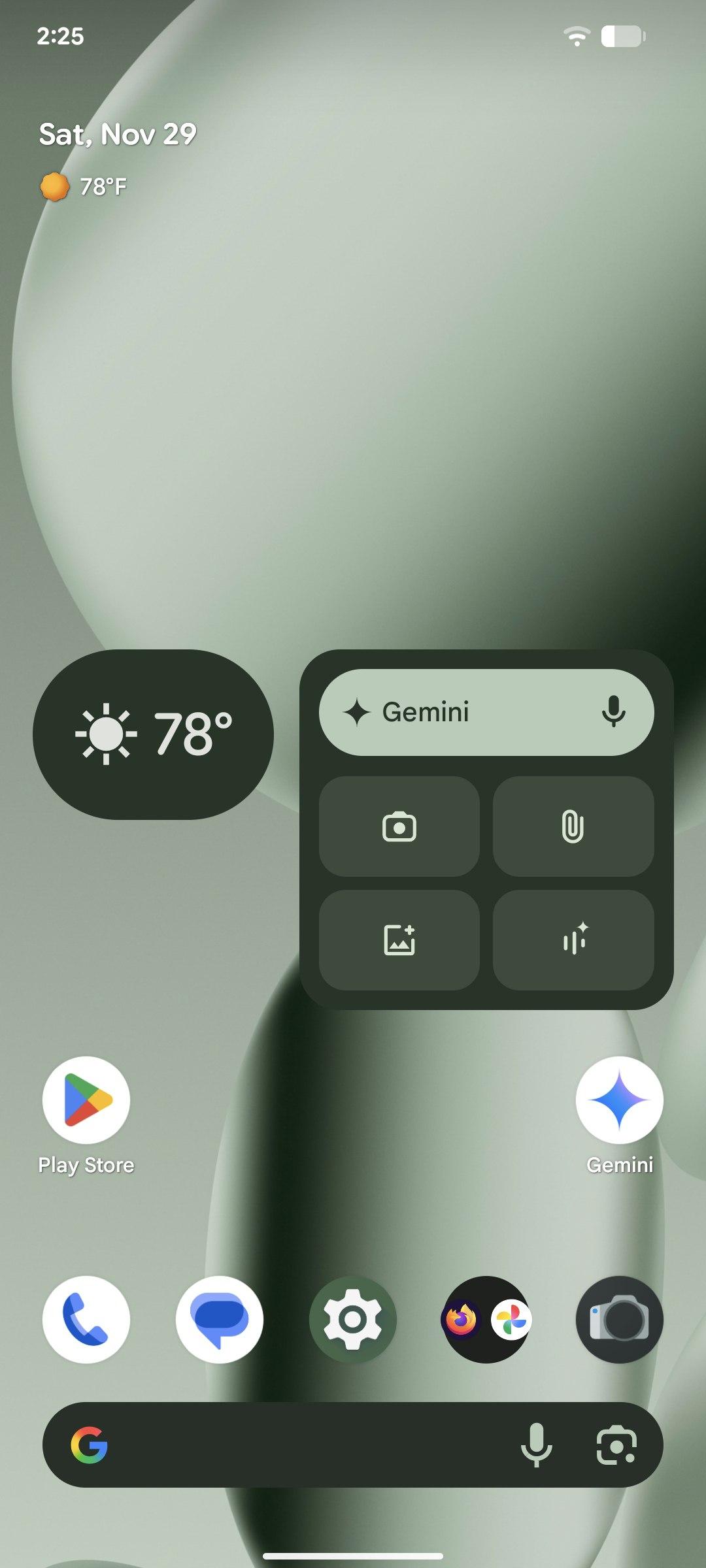706x1568 pixels.
Task: Tap the 78°F weather at top
Action: click(x=85, y=187)
